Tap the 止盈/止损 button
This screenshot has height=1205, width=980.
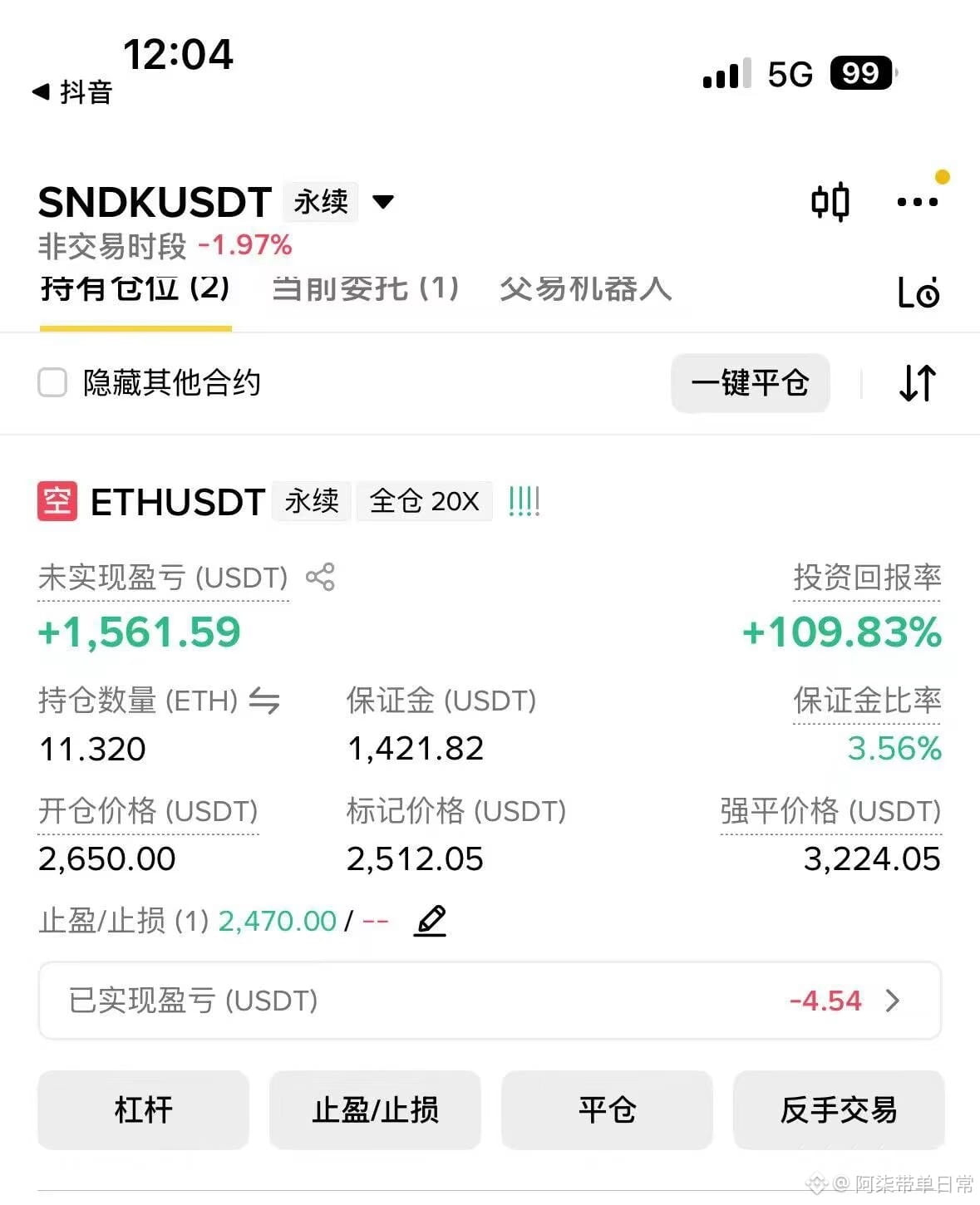tap(375, 1110)
